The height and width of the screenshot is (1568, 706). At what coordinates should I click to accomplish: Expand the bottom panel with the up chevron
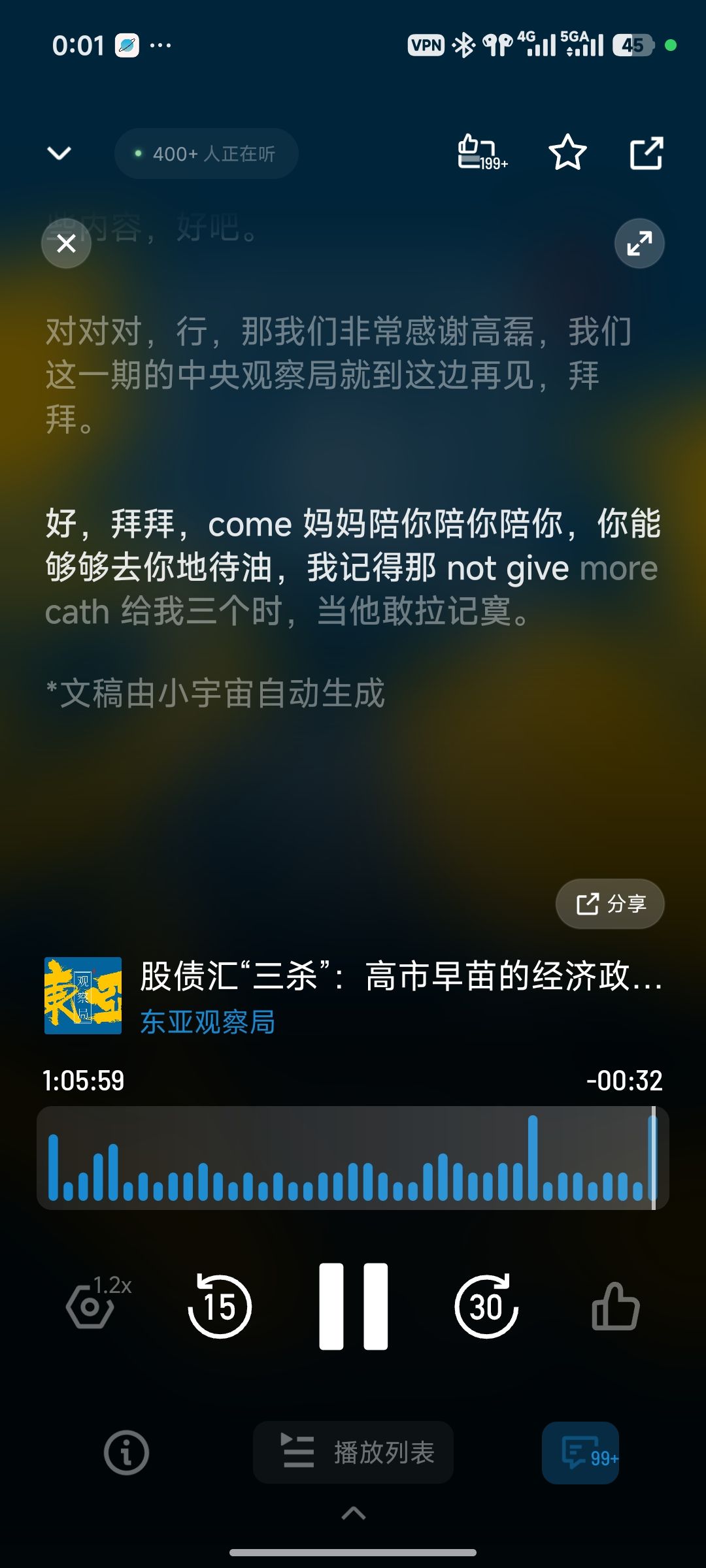pyautogui.click(x=353, y=1513)
